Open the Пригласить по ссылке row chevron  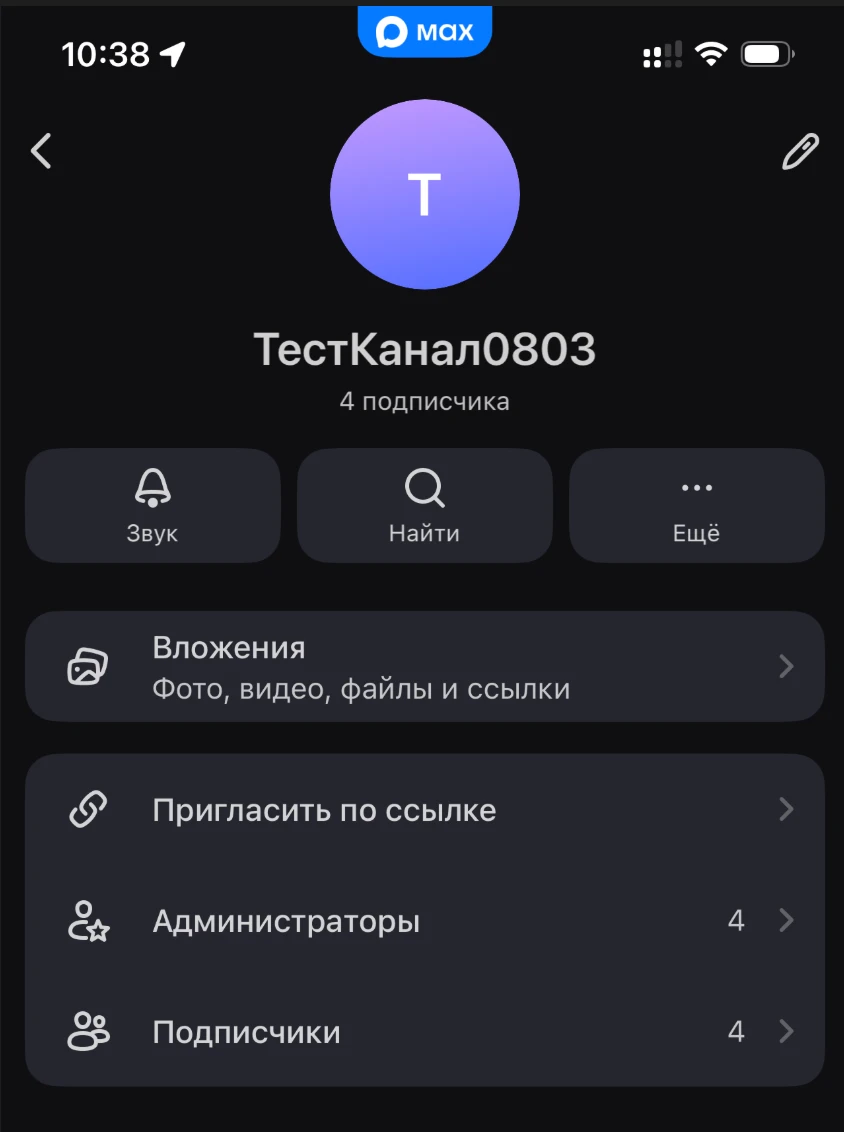pyautogui.click(x=786, y=810)
